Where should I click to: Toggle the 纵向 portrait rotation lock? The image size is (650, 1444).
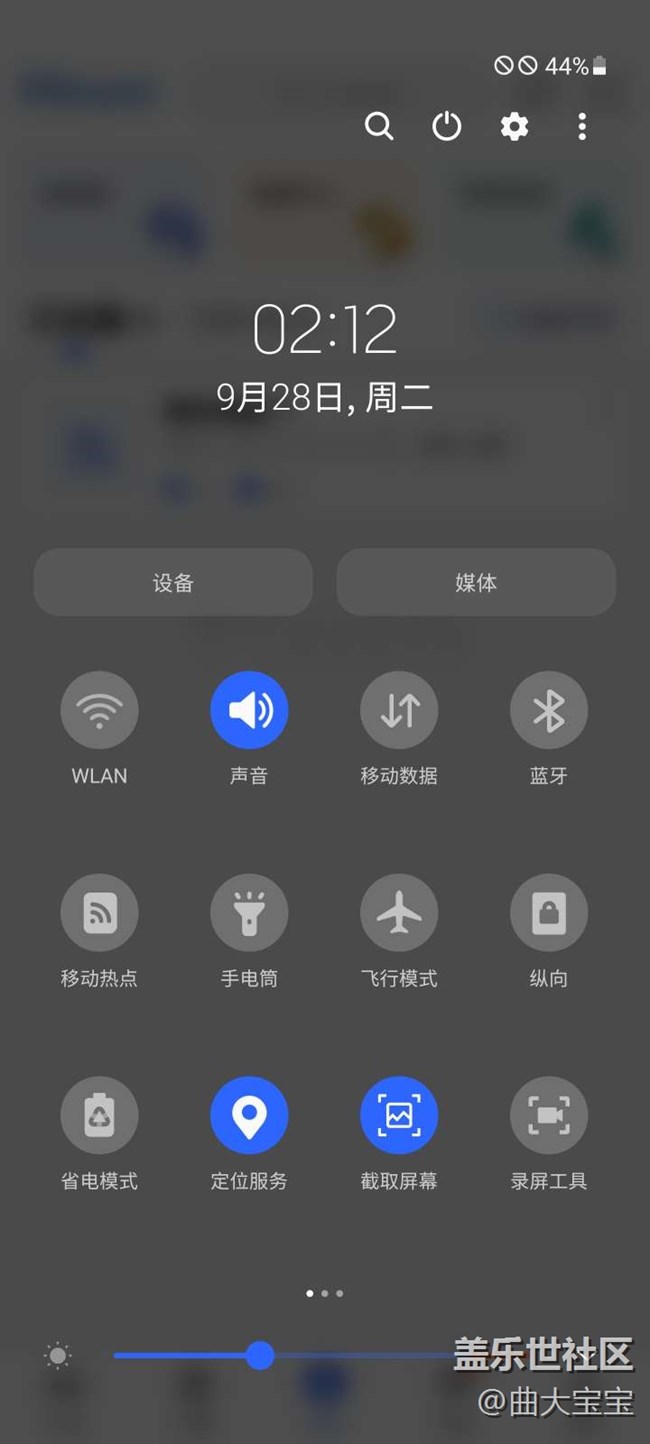click(549, 913)
